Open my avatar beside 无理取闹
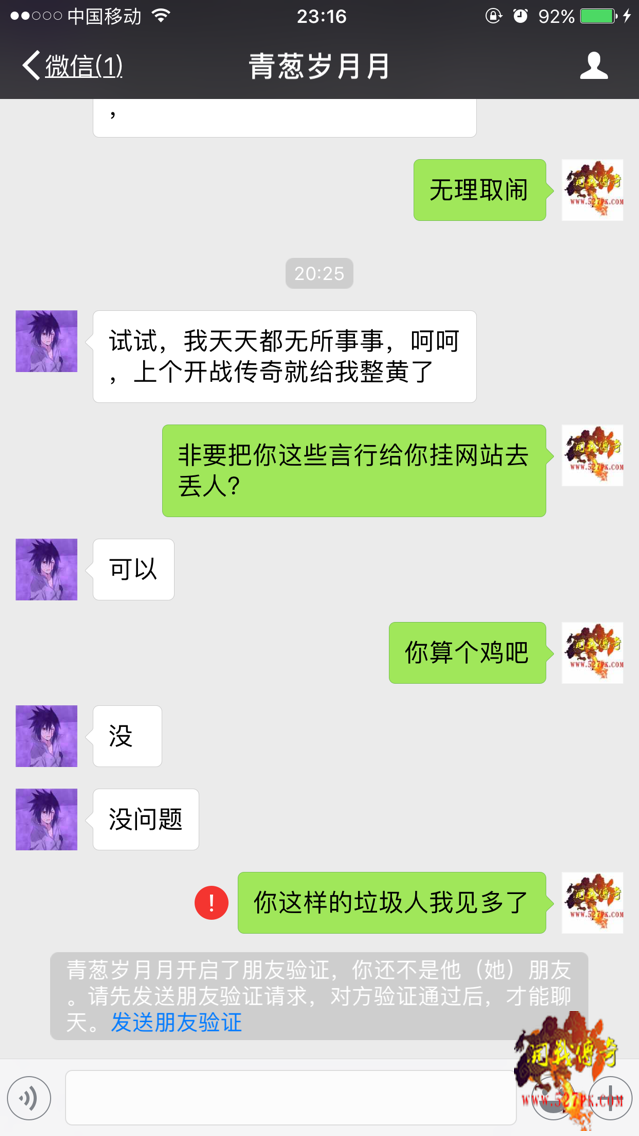 592,190
